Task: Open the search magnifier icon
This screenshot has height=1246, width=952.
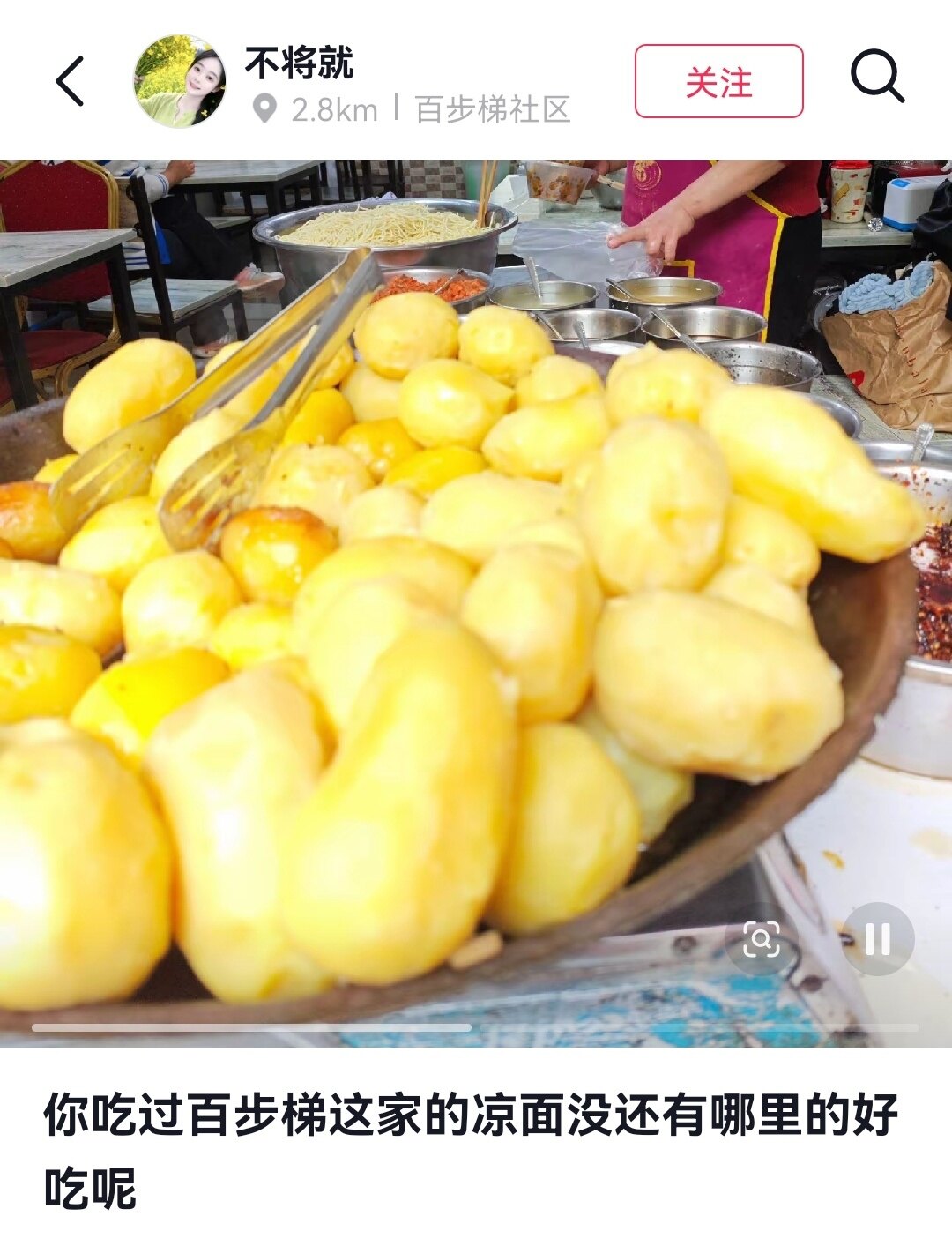Action: pyautogui.click(x=876, y=78)
